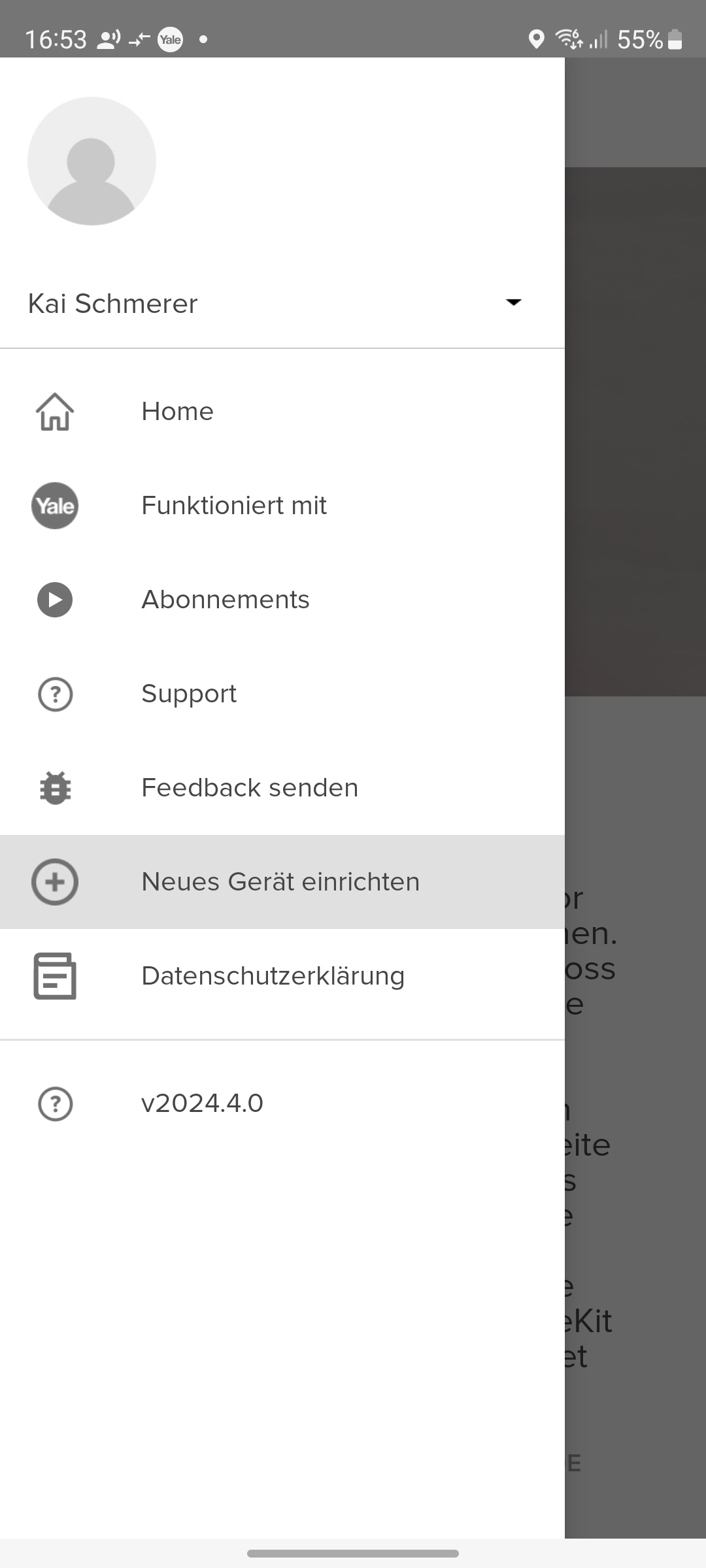Expand the Kai Schmerer account dropdown
This screenshot has width=706, height=1568.
coord(513,302)
